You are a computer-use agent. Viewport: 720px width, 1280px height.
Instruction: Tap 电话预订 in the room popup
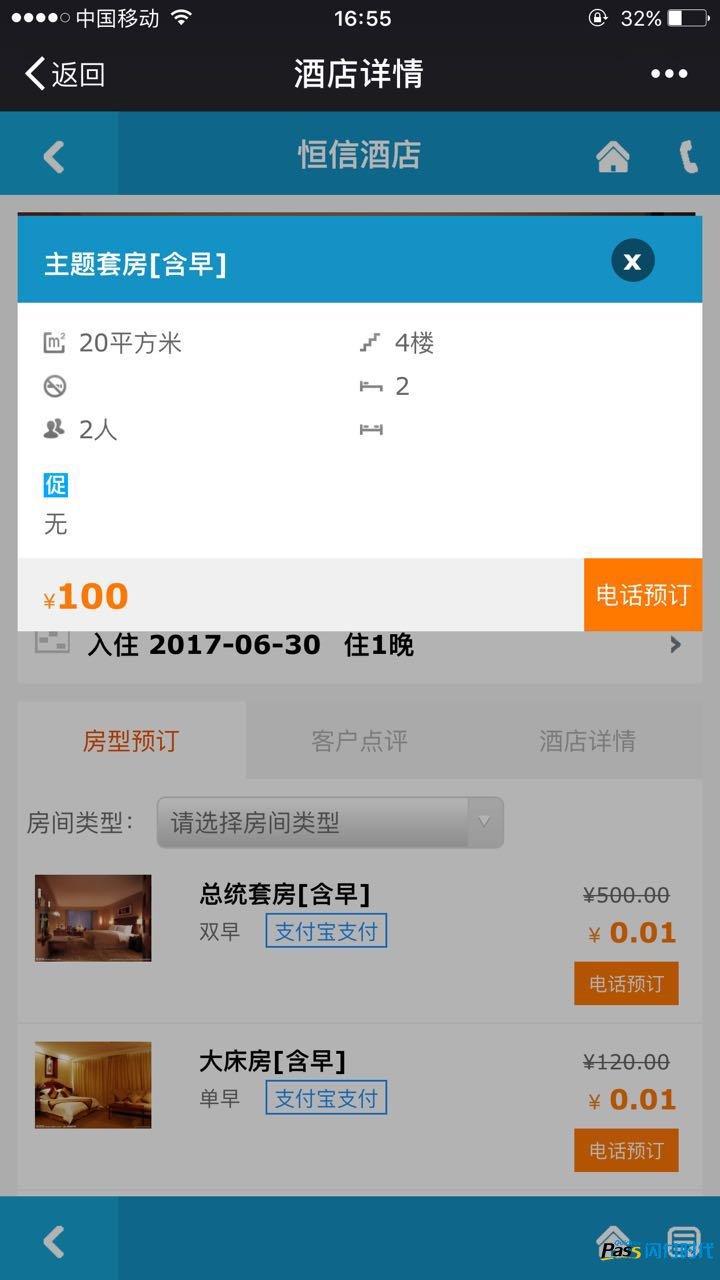[x=643, y=595]
